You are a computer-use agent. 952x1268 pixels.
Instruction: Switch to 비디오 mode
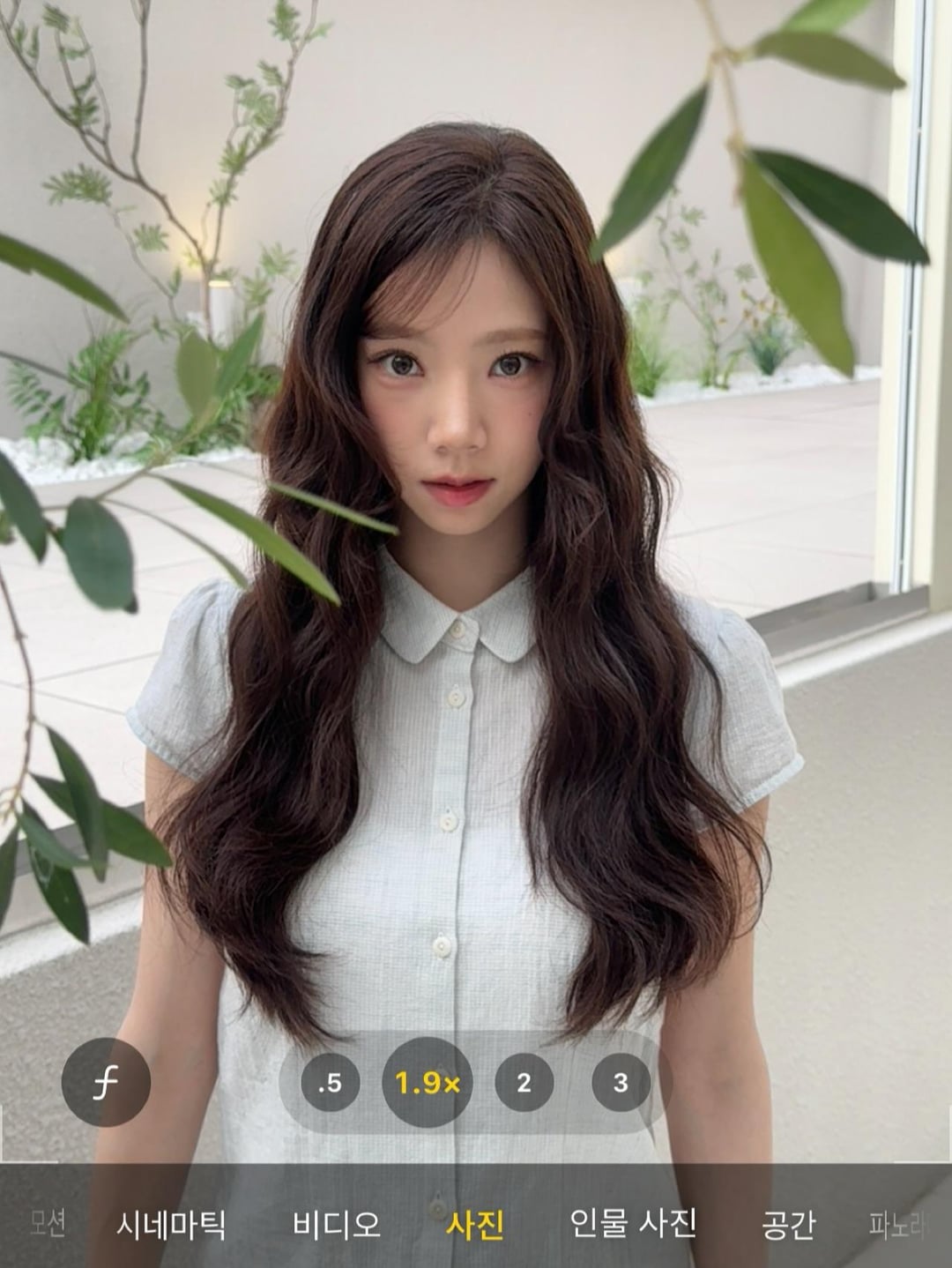pos(336,1224)
